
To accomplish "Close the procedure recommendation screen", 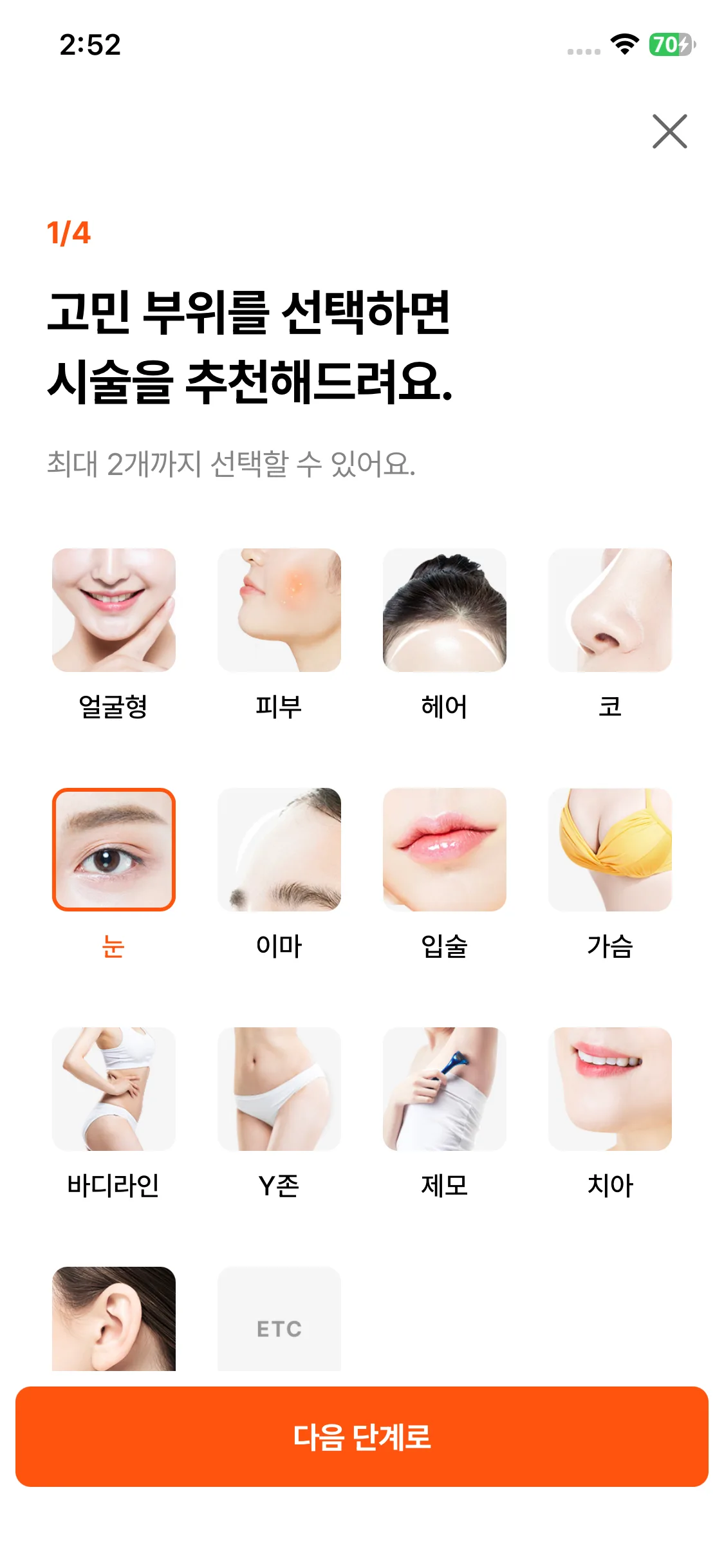I will [669, 131].
